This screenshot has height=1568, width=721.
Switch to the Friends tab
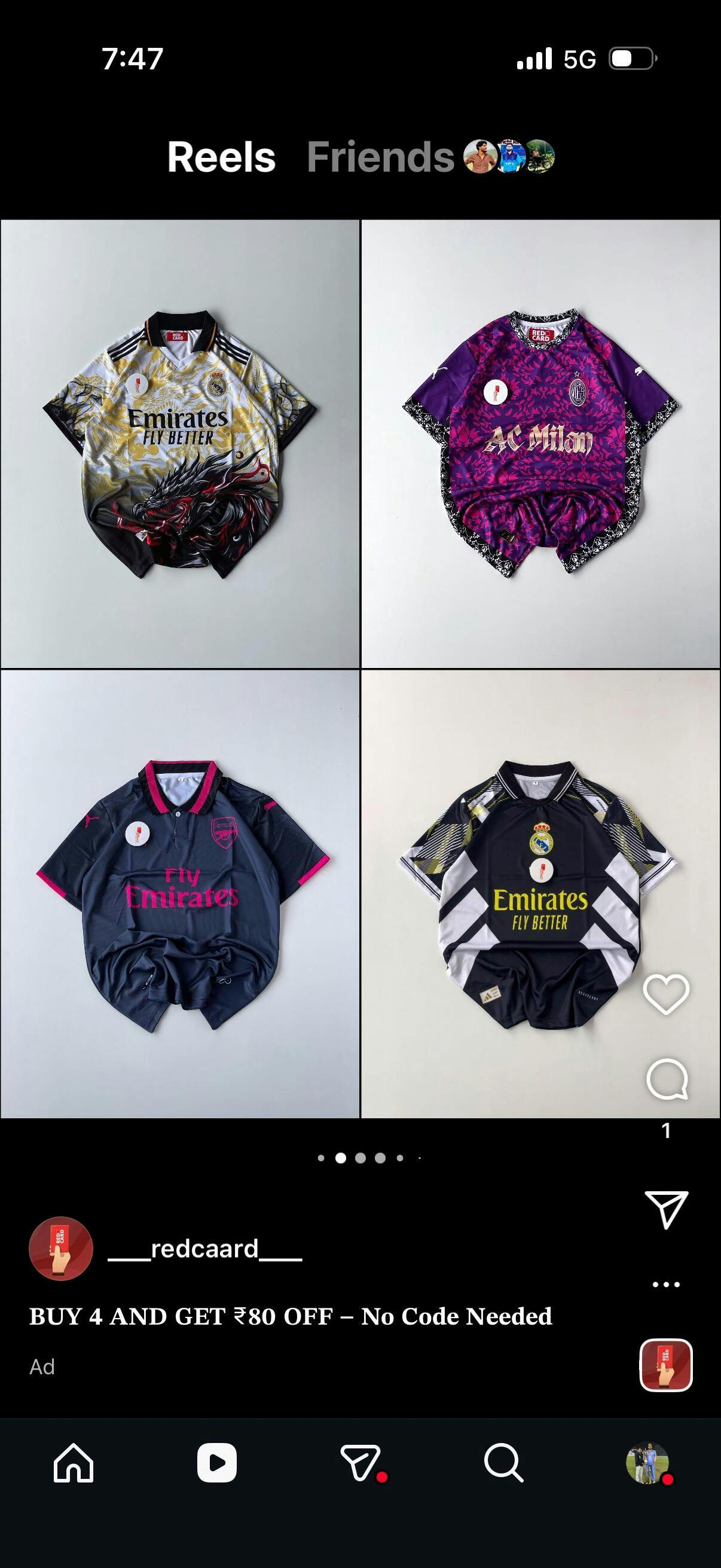coord(381,157)
